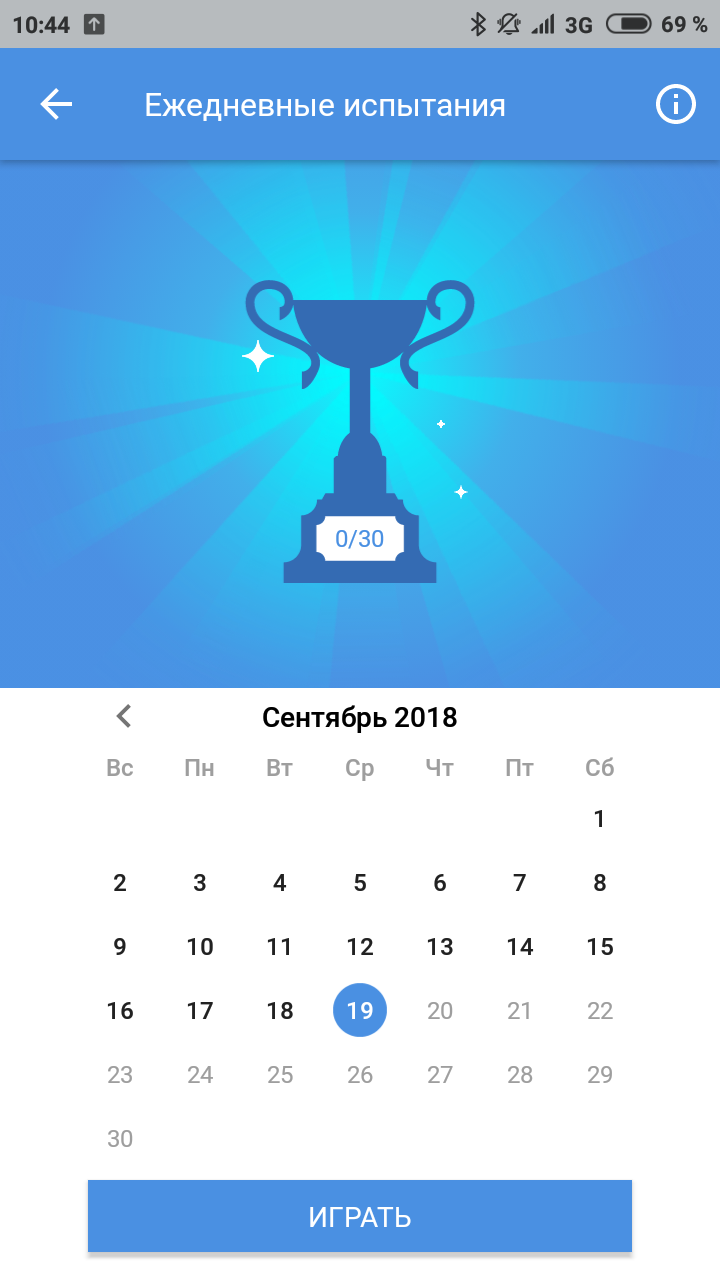This screenshot has height=1280, width=720.
Task: Tap the ИГРАТЬ button
Action: pos(360,1216)
